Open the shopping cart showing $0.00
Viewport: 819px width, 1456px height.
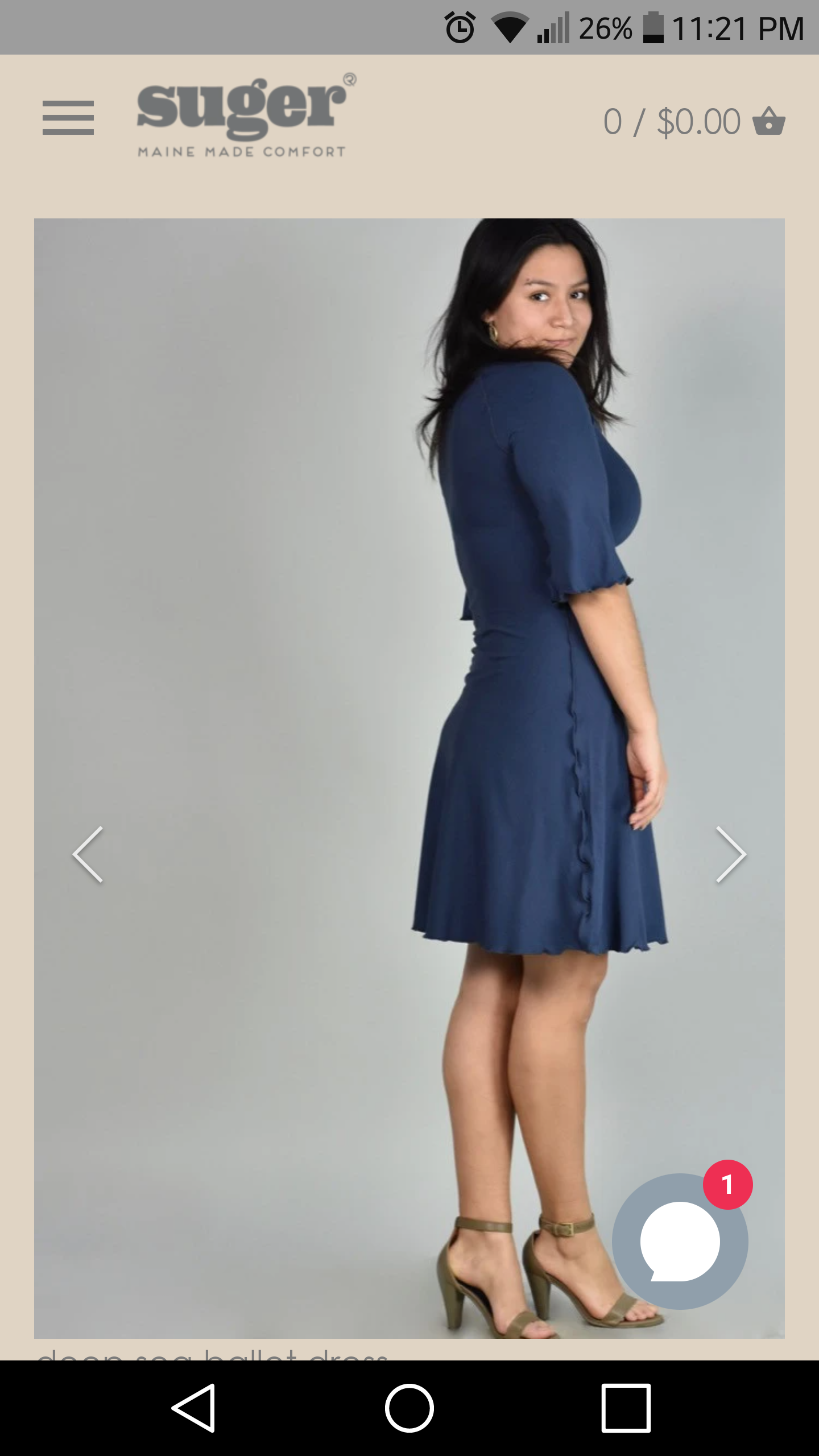(694, 121)
